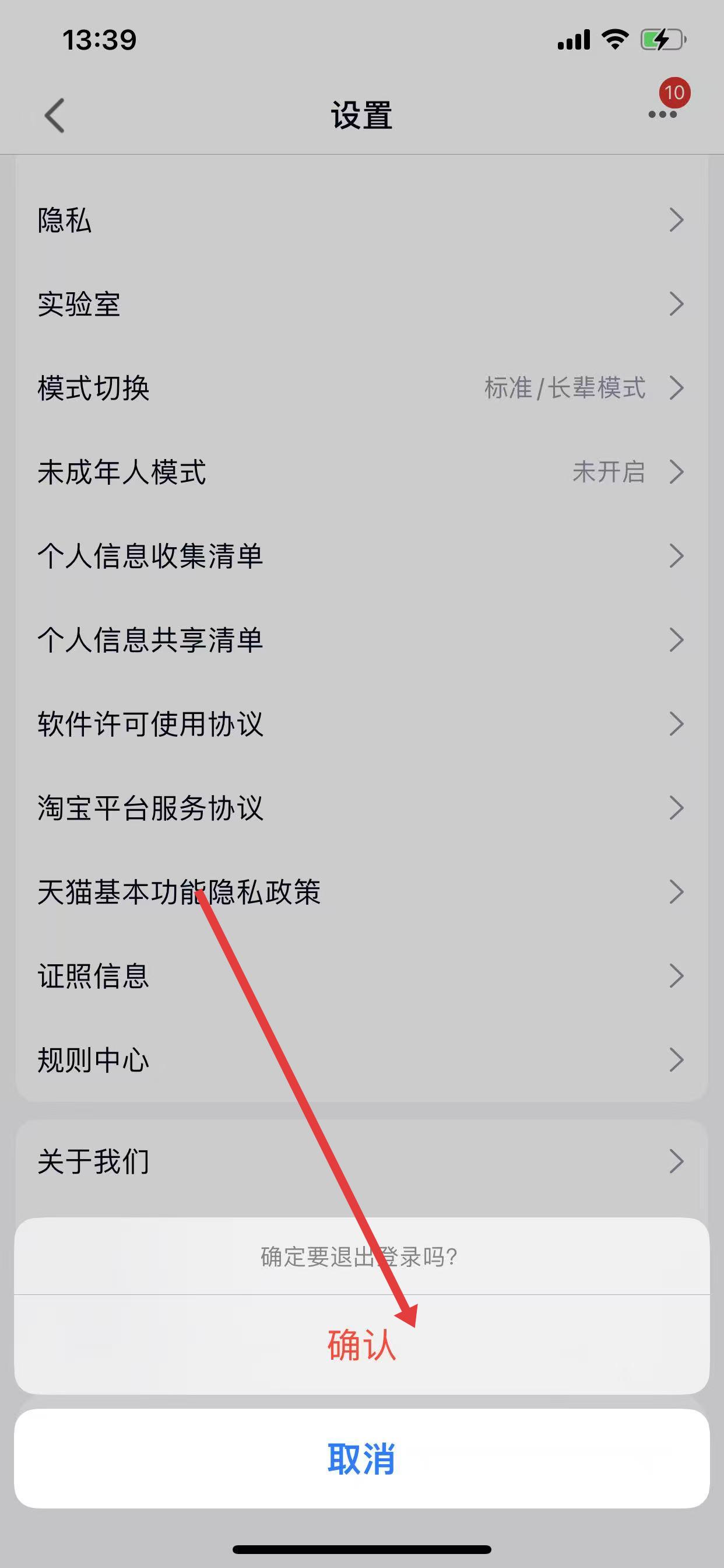Open the more options menu with badge

click(663, 114)
